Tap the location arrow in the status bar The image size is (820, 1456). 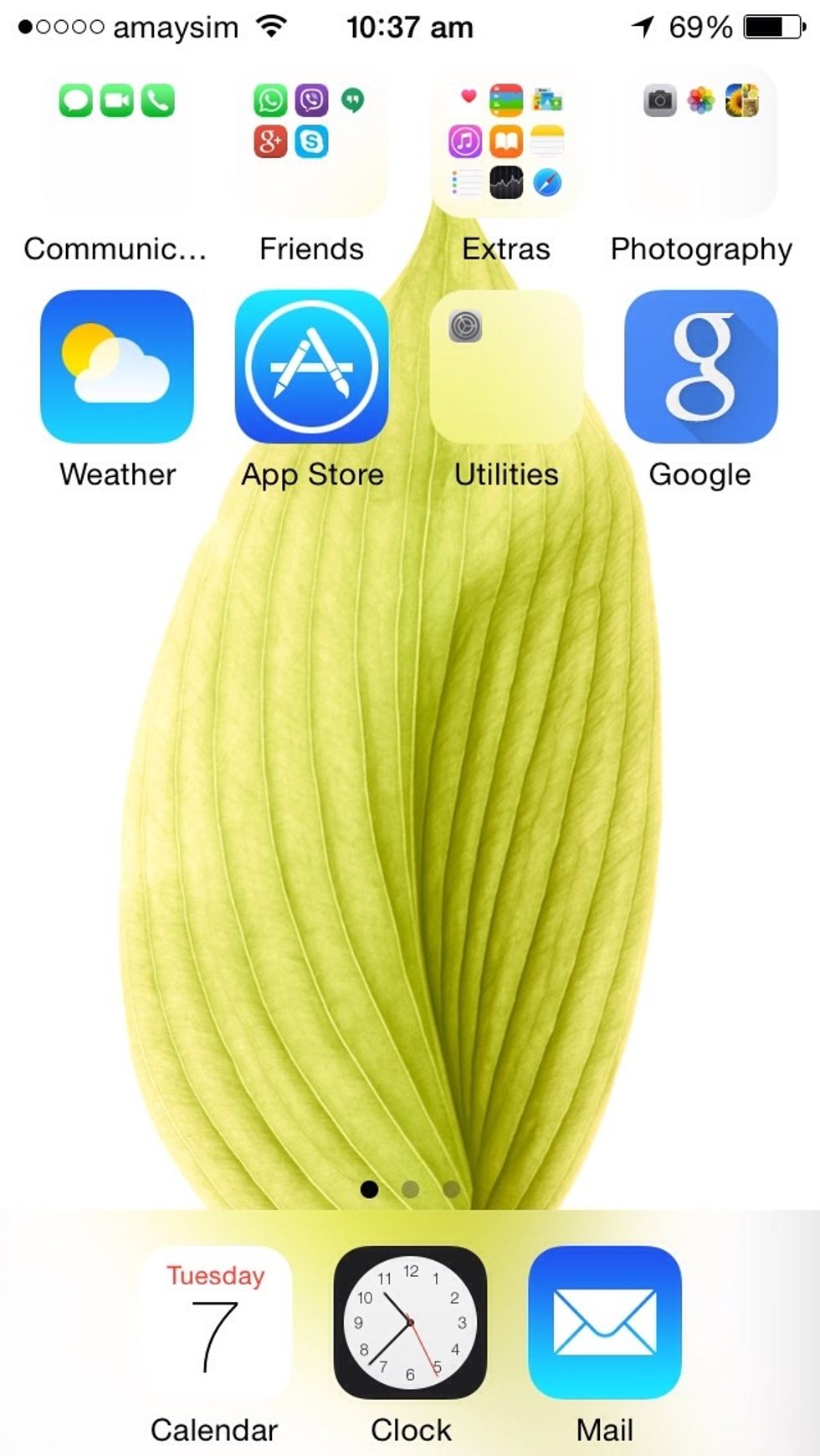click(x=642, y=26)
